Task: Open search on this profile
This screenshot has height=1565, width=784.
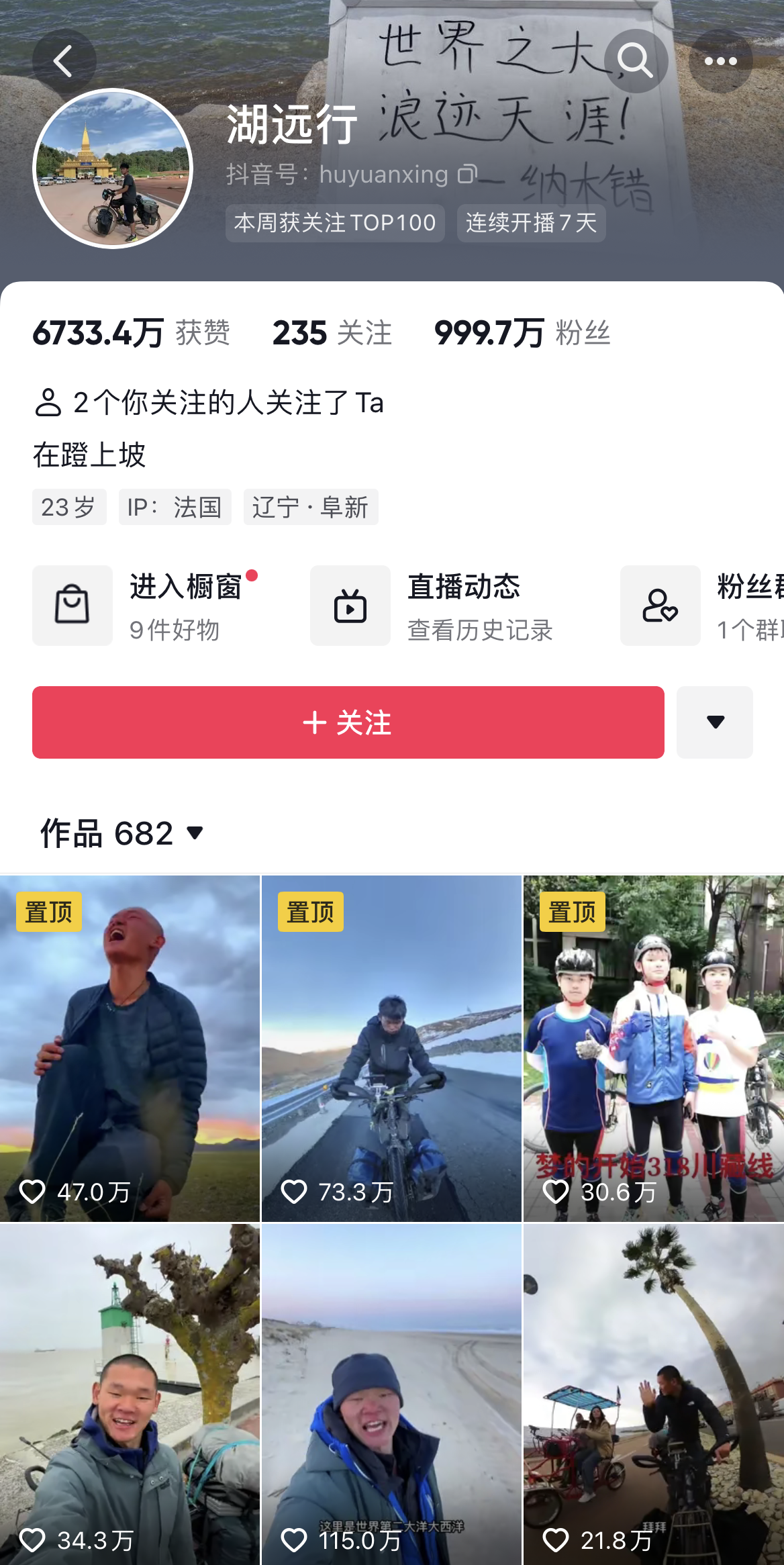Action: click(635, 61)
